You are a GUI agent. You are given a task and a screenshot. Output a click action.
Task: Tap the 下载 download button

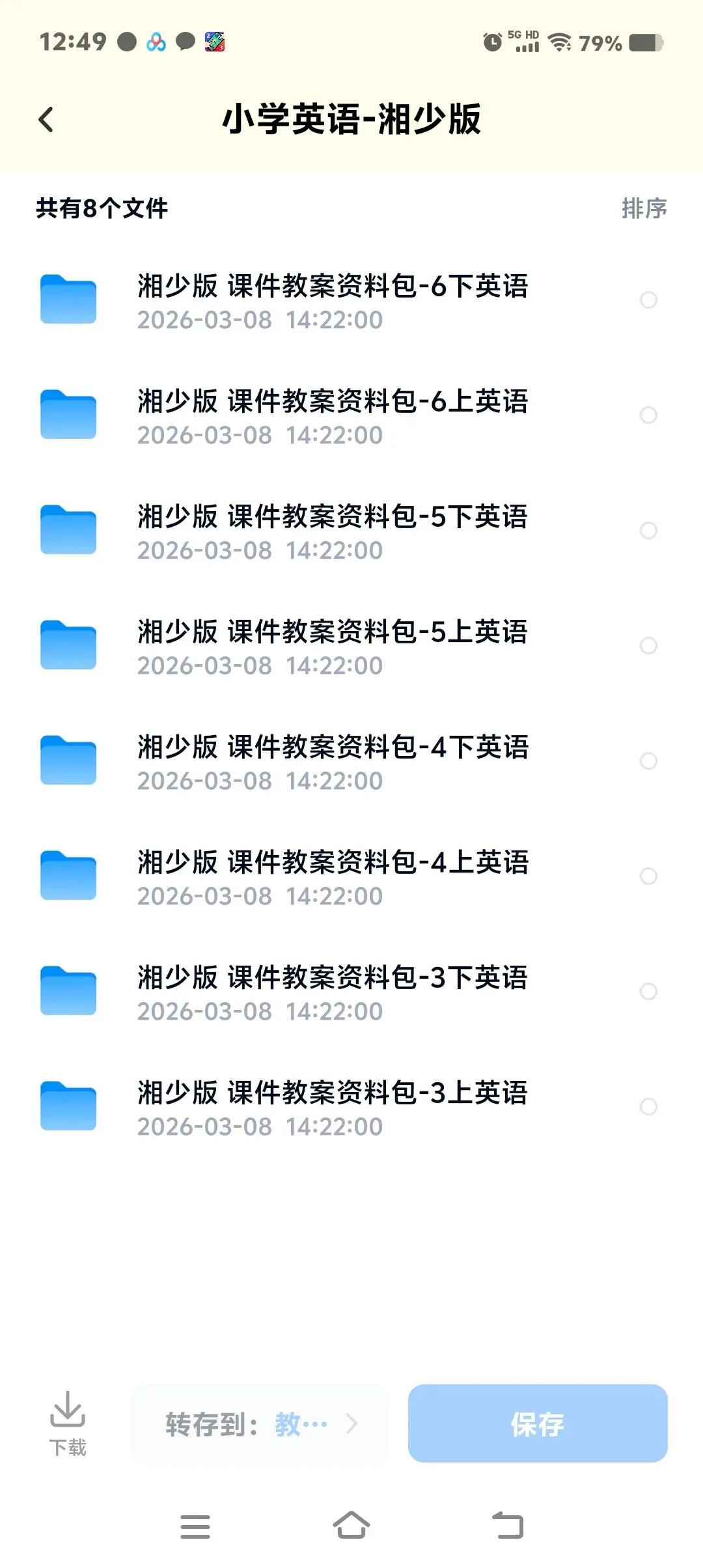68,1423
